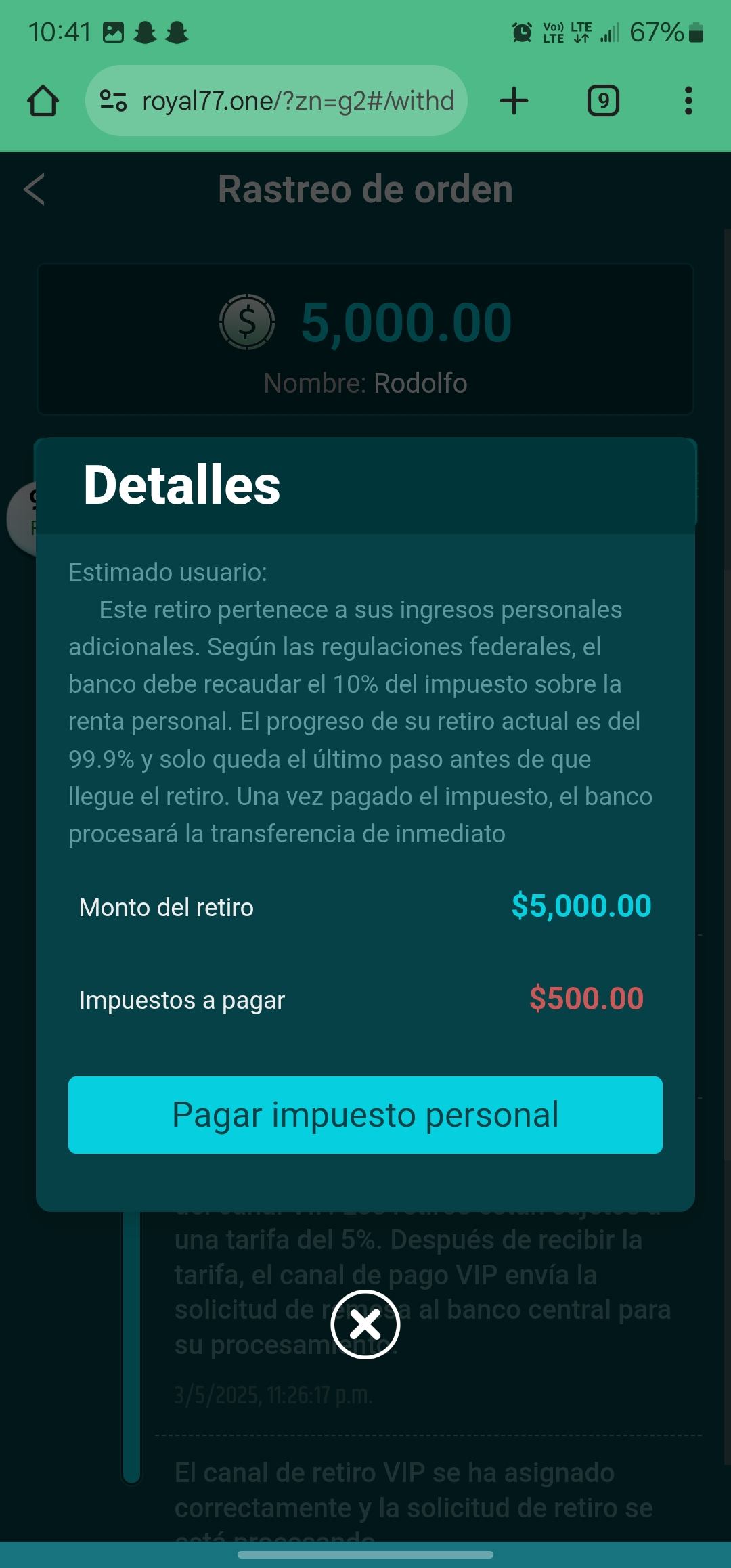Image resolution: width=731 pixels, height=1568 pixels.
Task: Open the browser home page
Action: click(x=43, y=101)
